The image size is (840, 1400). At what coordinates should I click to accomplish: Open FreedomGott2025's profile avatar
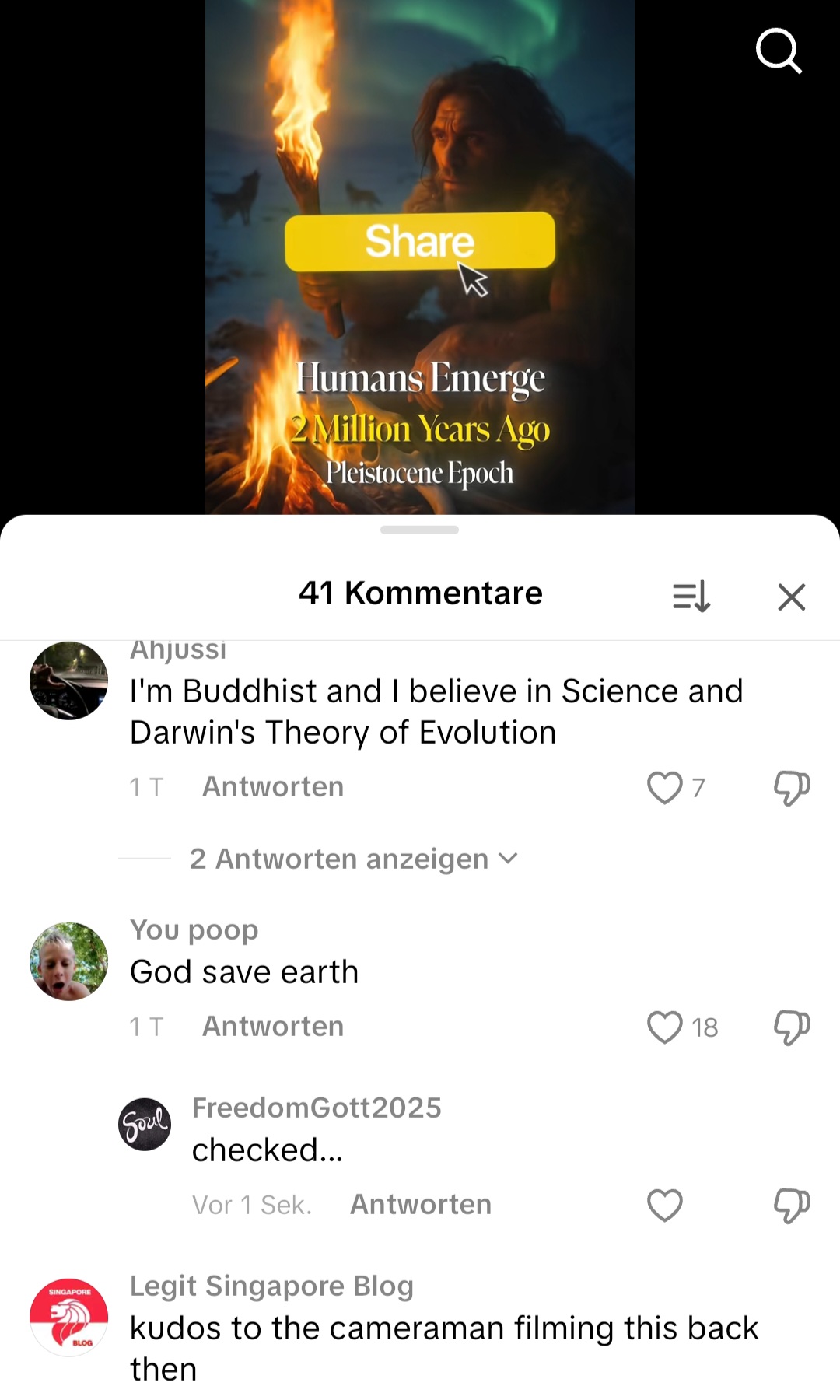pyautogui.click(x=145, y=1124)
